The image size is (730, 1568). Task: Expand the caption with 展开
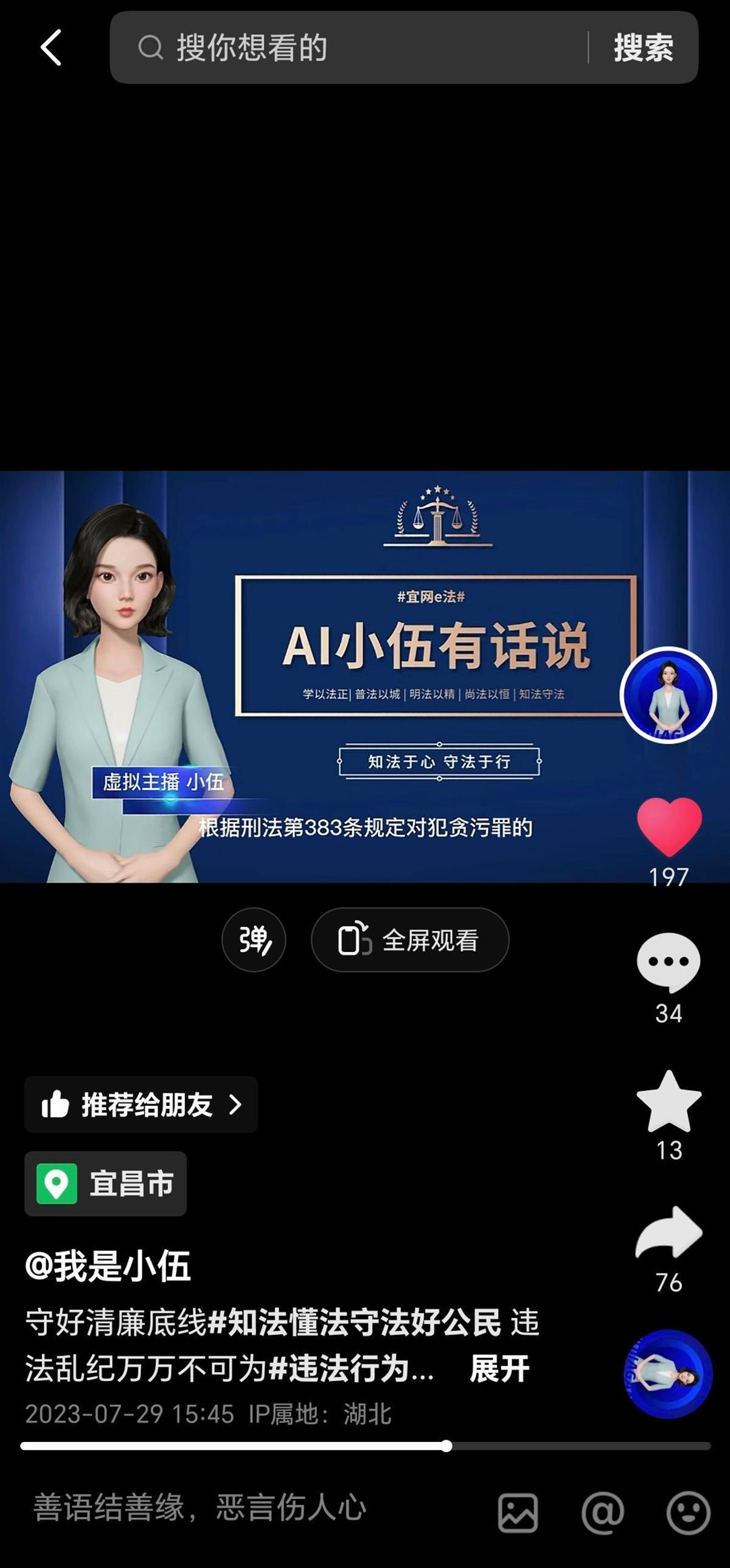point(499,1370)
